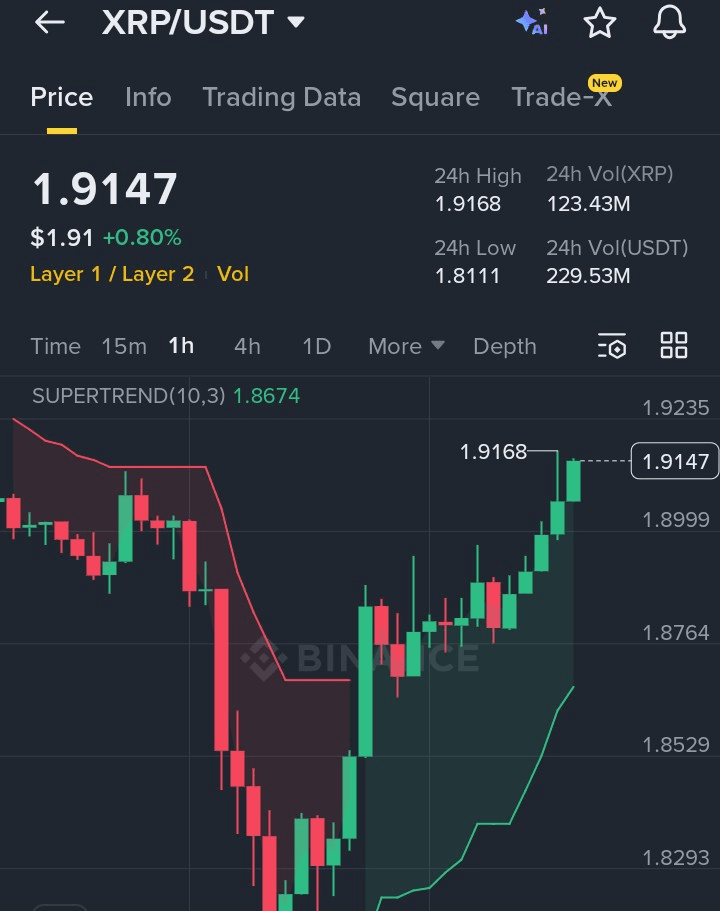Expand the More intervals dropdown
Screen dimensions: 720x911
[406, 346]
